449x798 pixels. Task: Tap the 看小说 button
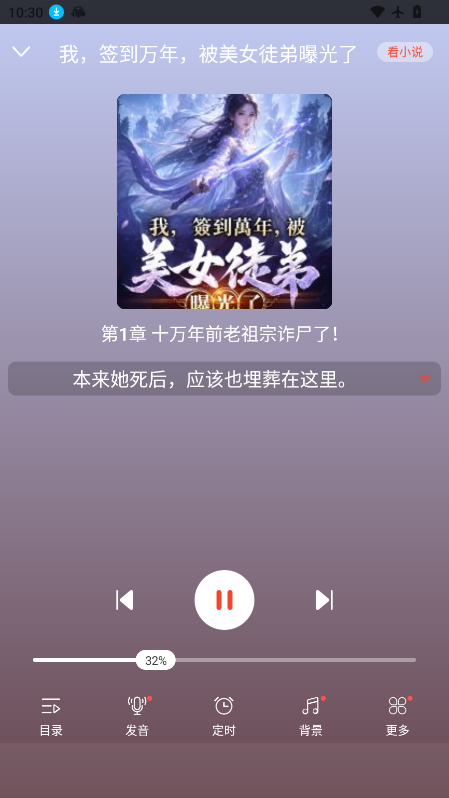pos(405,52)
